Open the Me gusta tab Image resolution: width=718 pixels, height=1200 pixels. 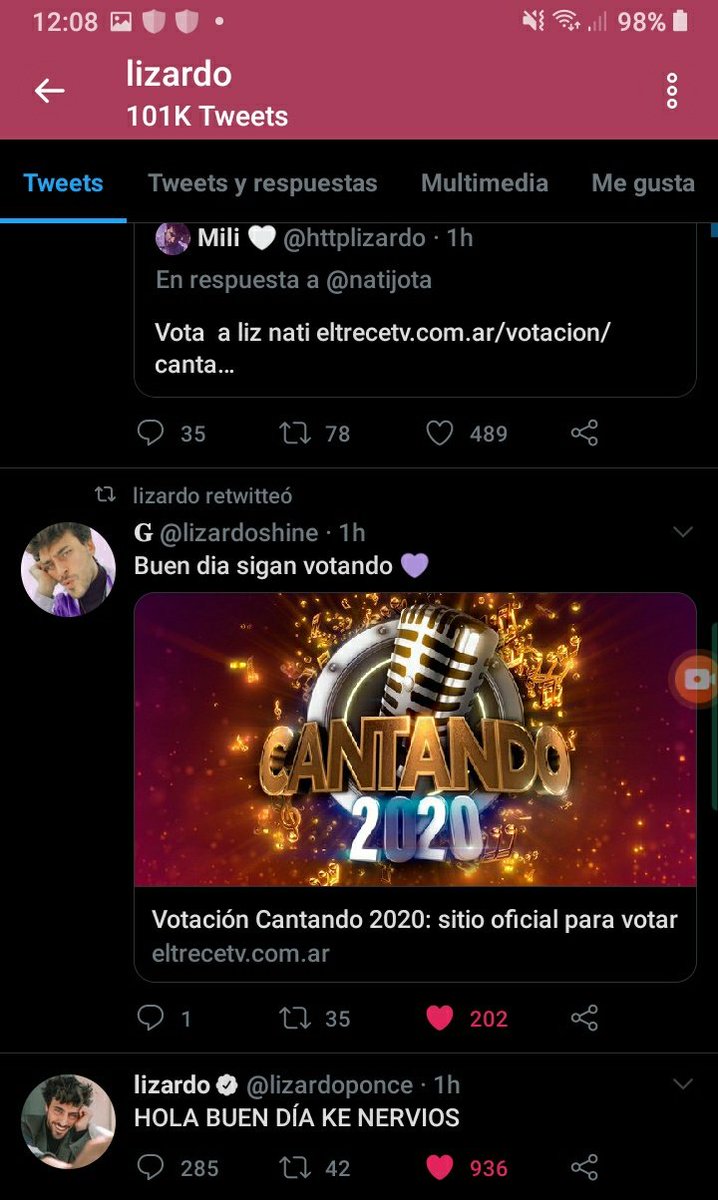pyautogui.click(x=643, y=183)
